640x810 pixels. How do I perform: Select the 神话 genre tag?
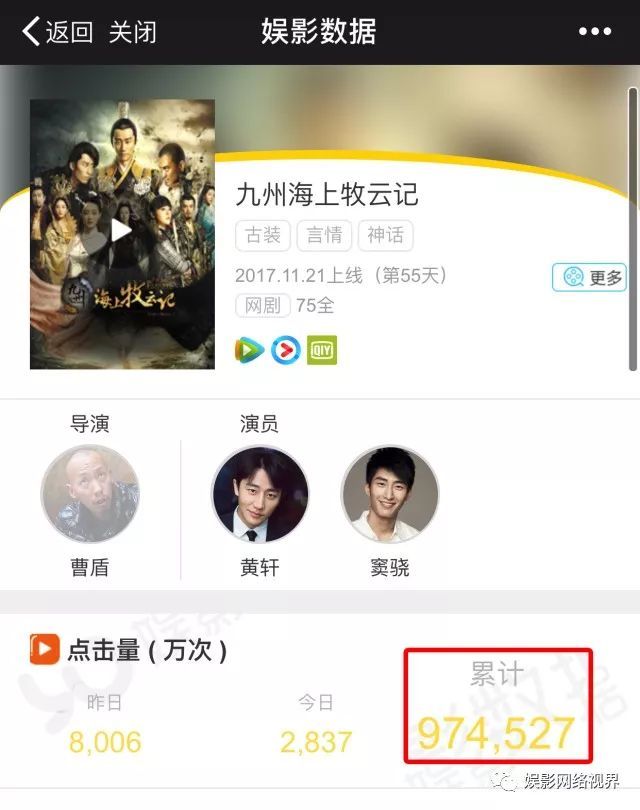(385, 236)
